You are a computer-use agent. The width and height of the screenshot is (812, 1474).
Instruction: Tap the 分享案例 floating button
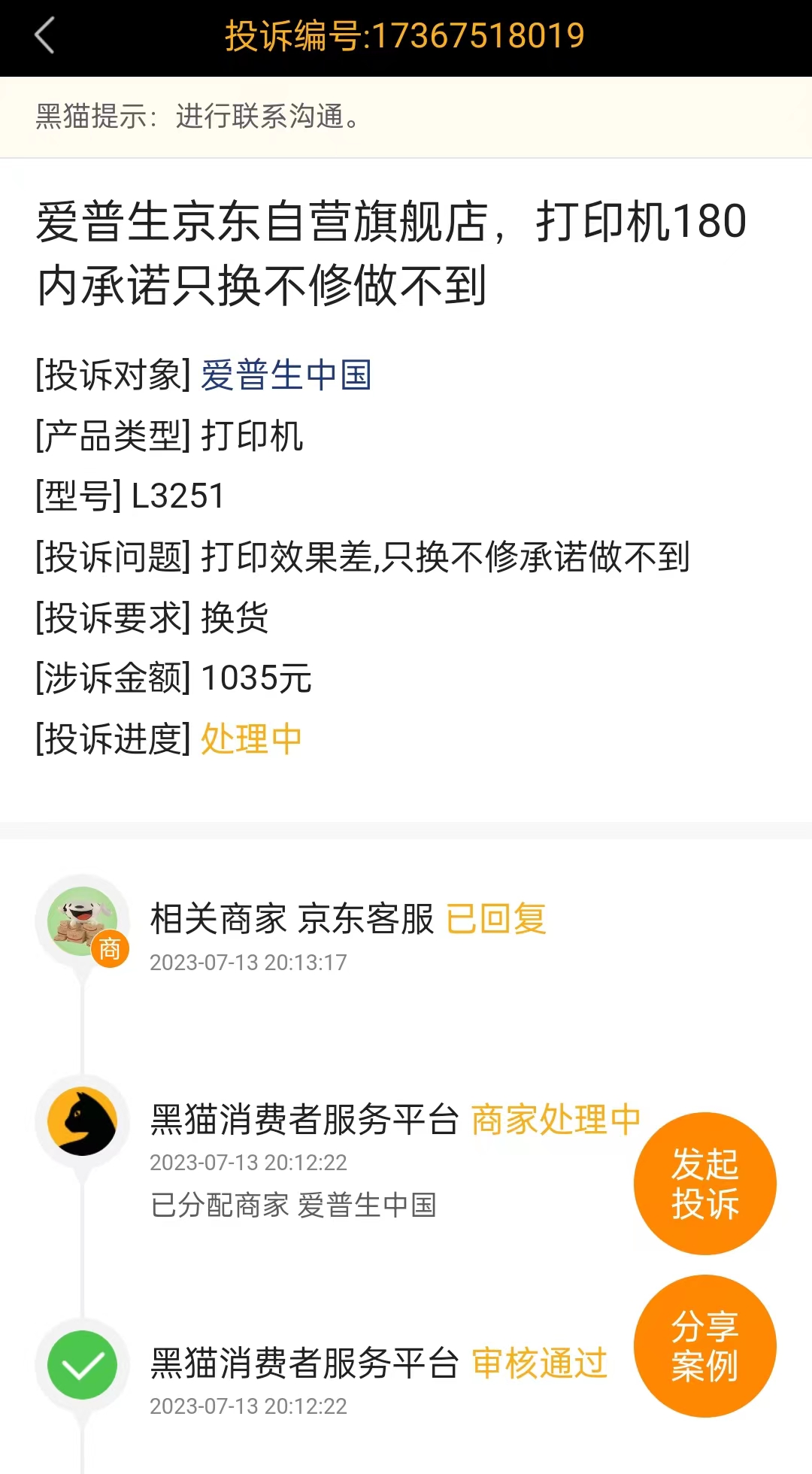click(x=705, y=1346)
